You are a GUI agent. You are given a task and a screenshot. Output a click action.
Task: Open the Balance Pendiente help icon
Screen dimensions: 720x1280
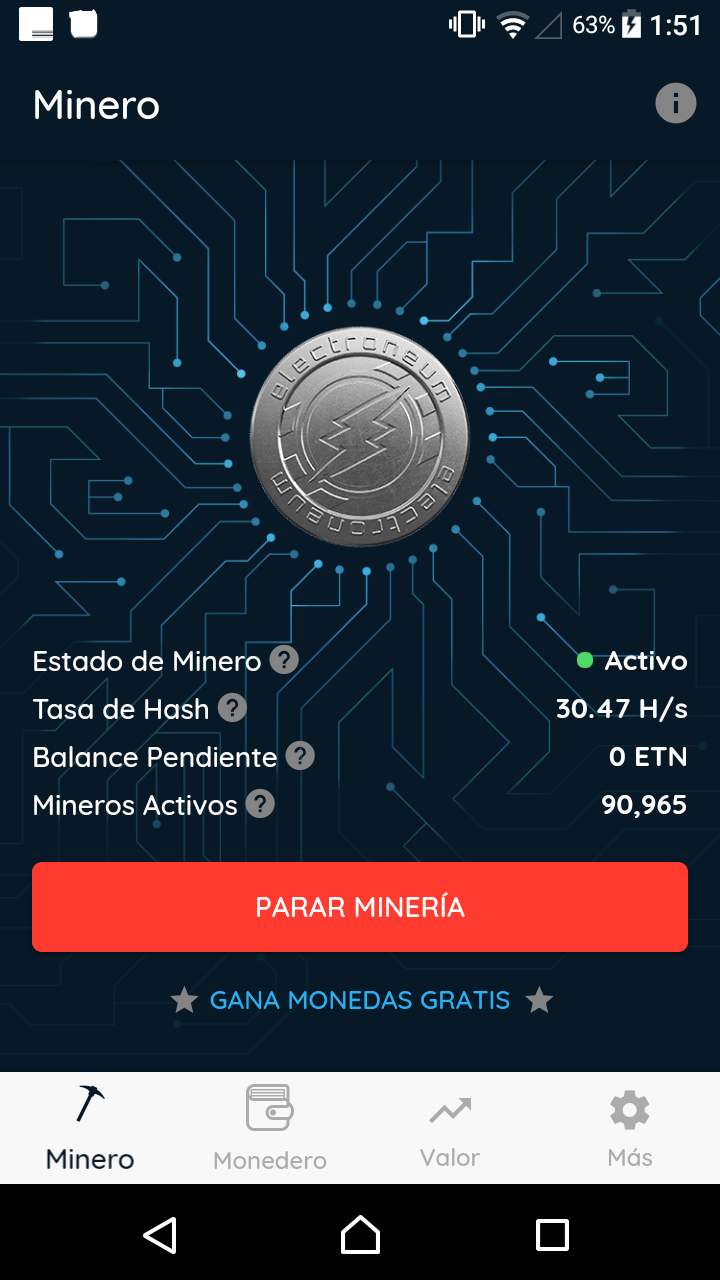(300, 756)
